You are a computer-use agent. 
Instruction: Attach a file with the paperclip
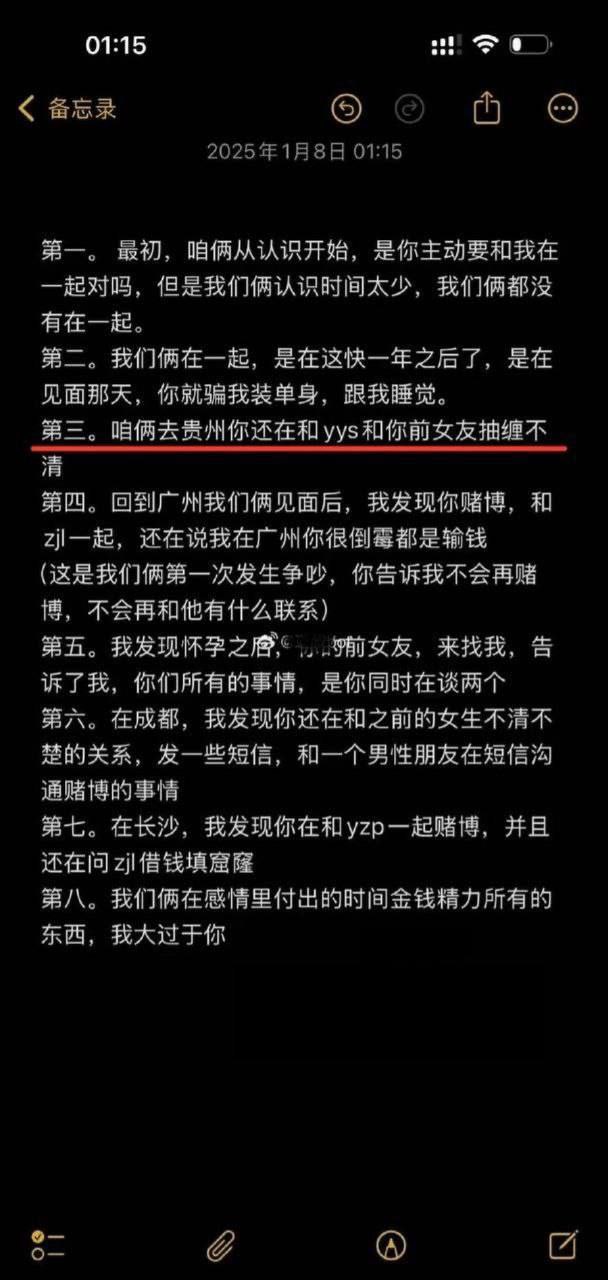pyautogui.click(x=220, y=1245)
